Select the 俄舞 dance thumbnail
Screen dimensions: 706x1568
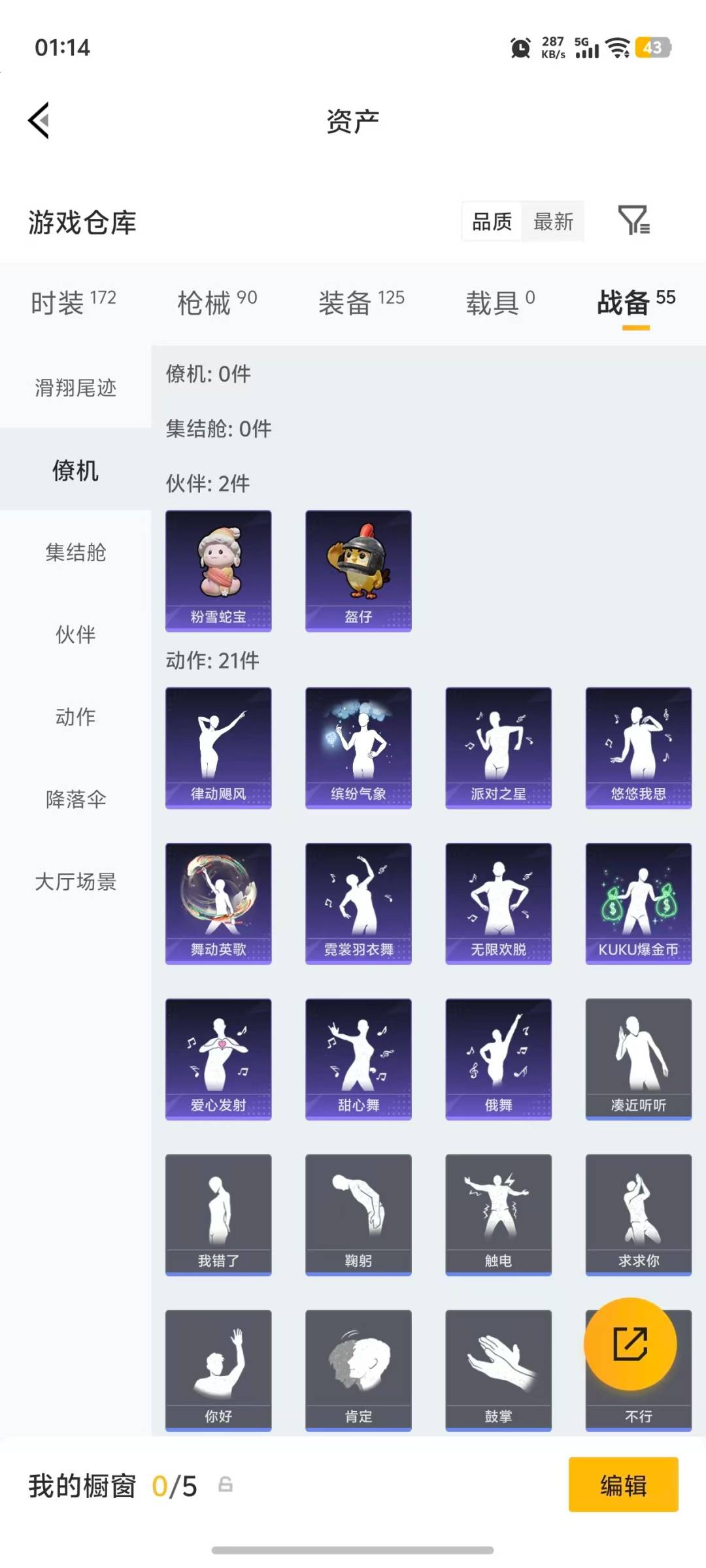point(497,1058)
